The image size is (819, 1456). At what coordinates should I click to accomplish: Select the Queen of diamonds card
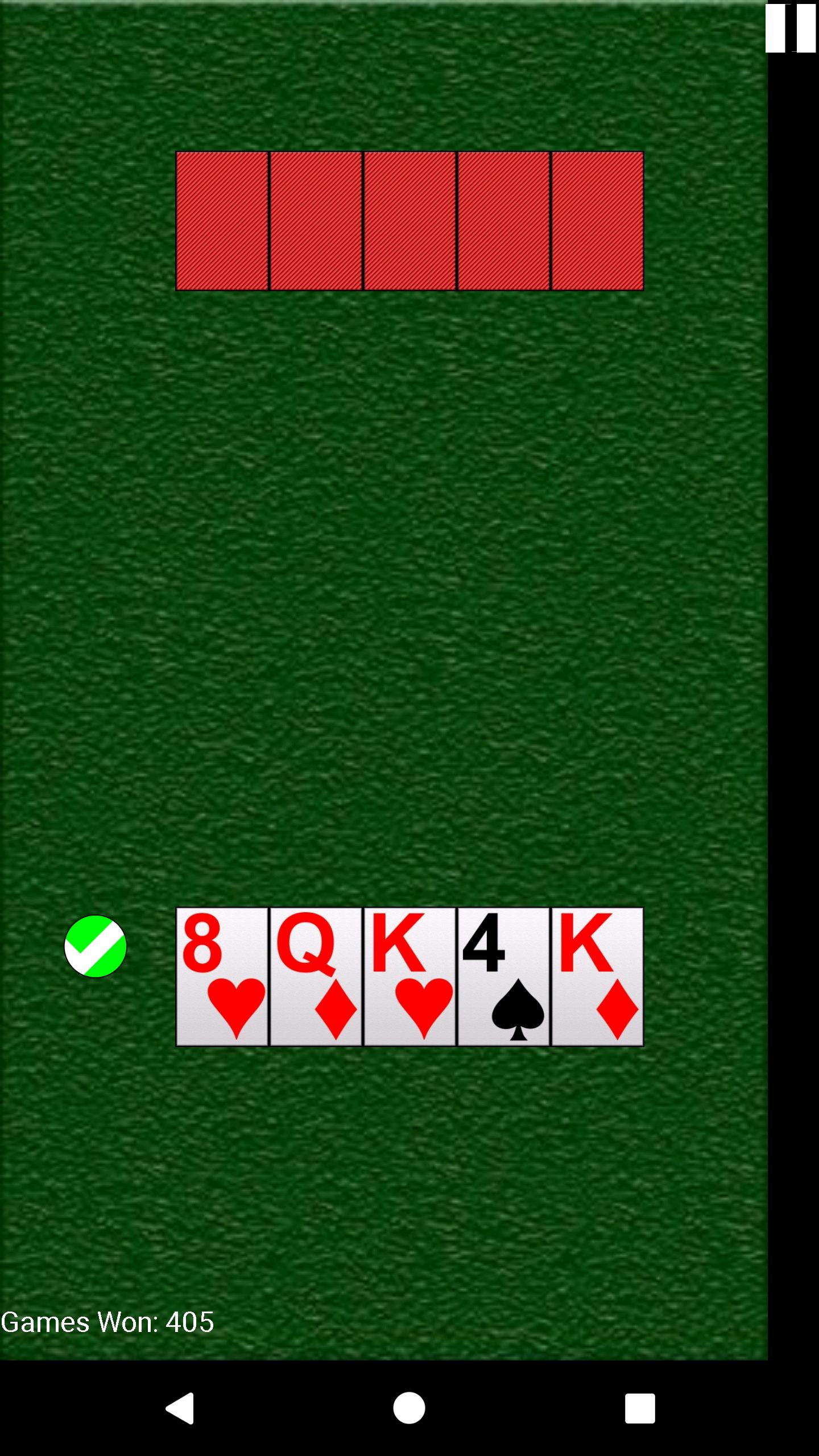coord(316,977)
